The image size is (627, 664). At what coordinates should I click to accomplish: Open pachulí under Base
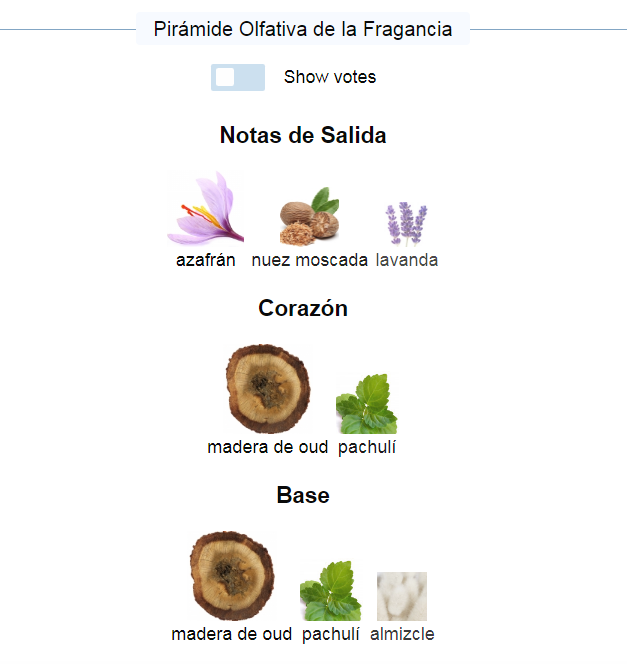(330, 592)
